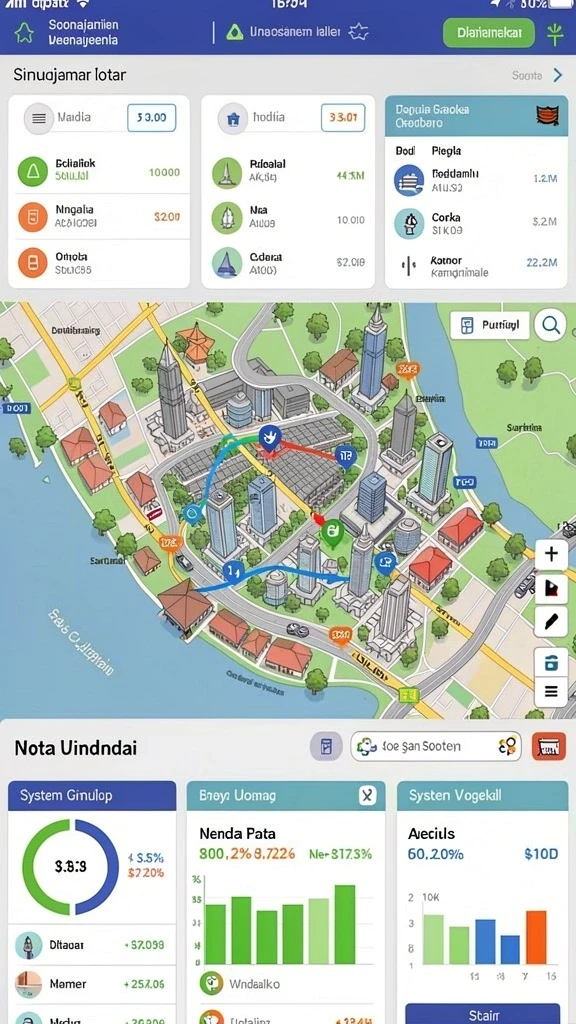Open the Kotnor row
The height and width of the screenshot is (1024, 576).
(x=476, y=266)
